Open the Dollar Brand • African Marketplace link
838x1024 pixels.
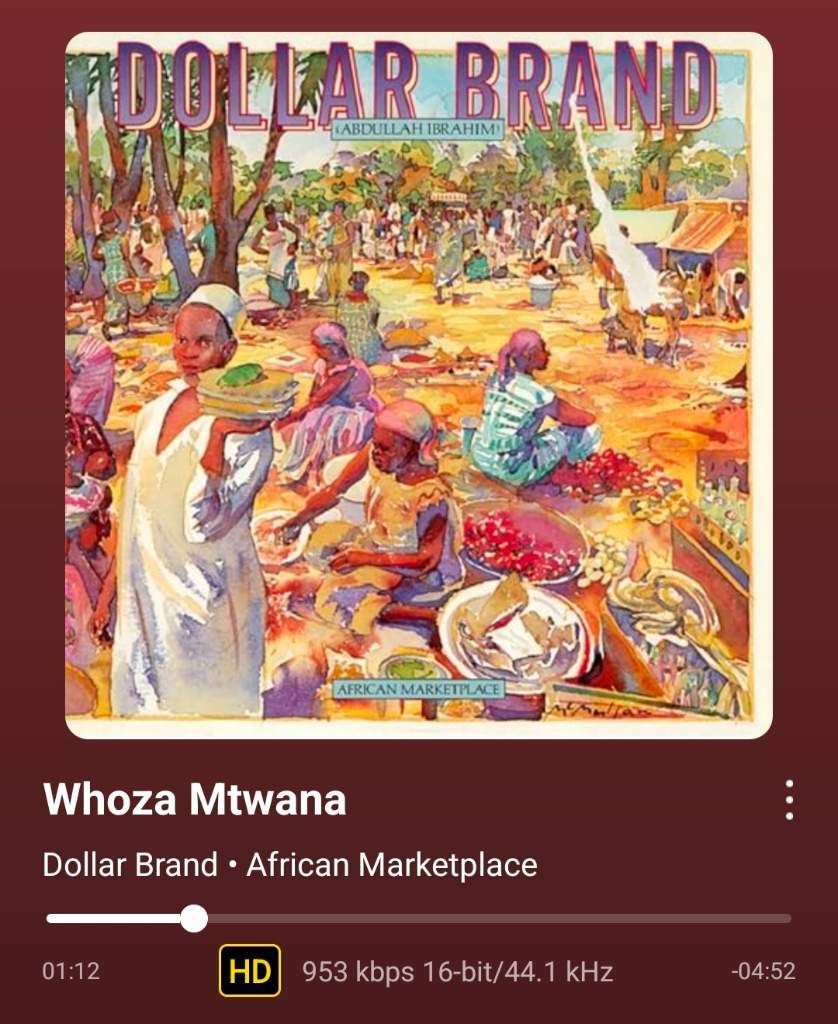coord(290,865)
